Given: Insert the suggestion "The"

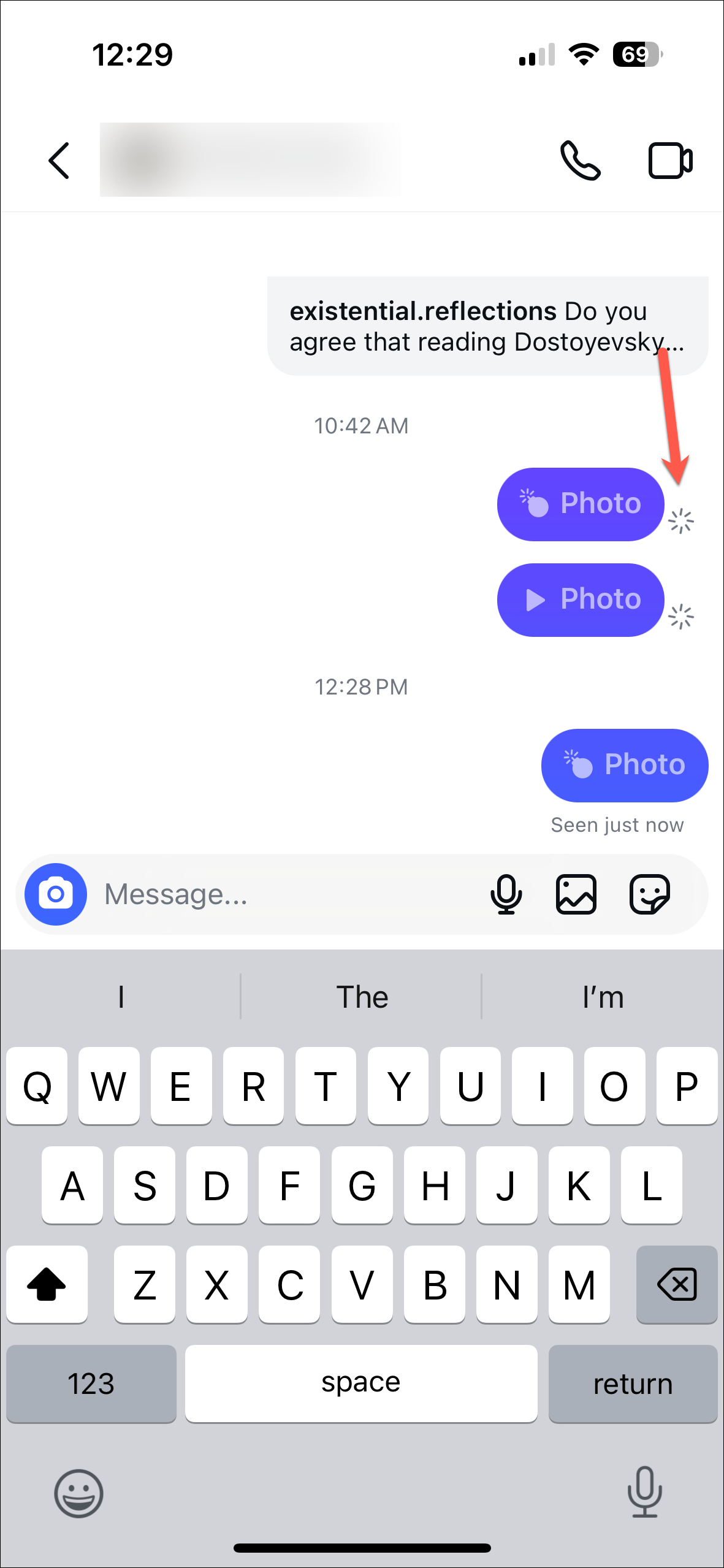Looking at the screenshot, I should coord(362,997).
